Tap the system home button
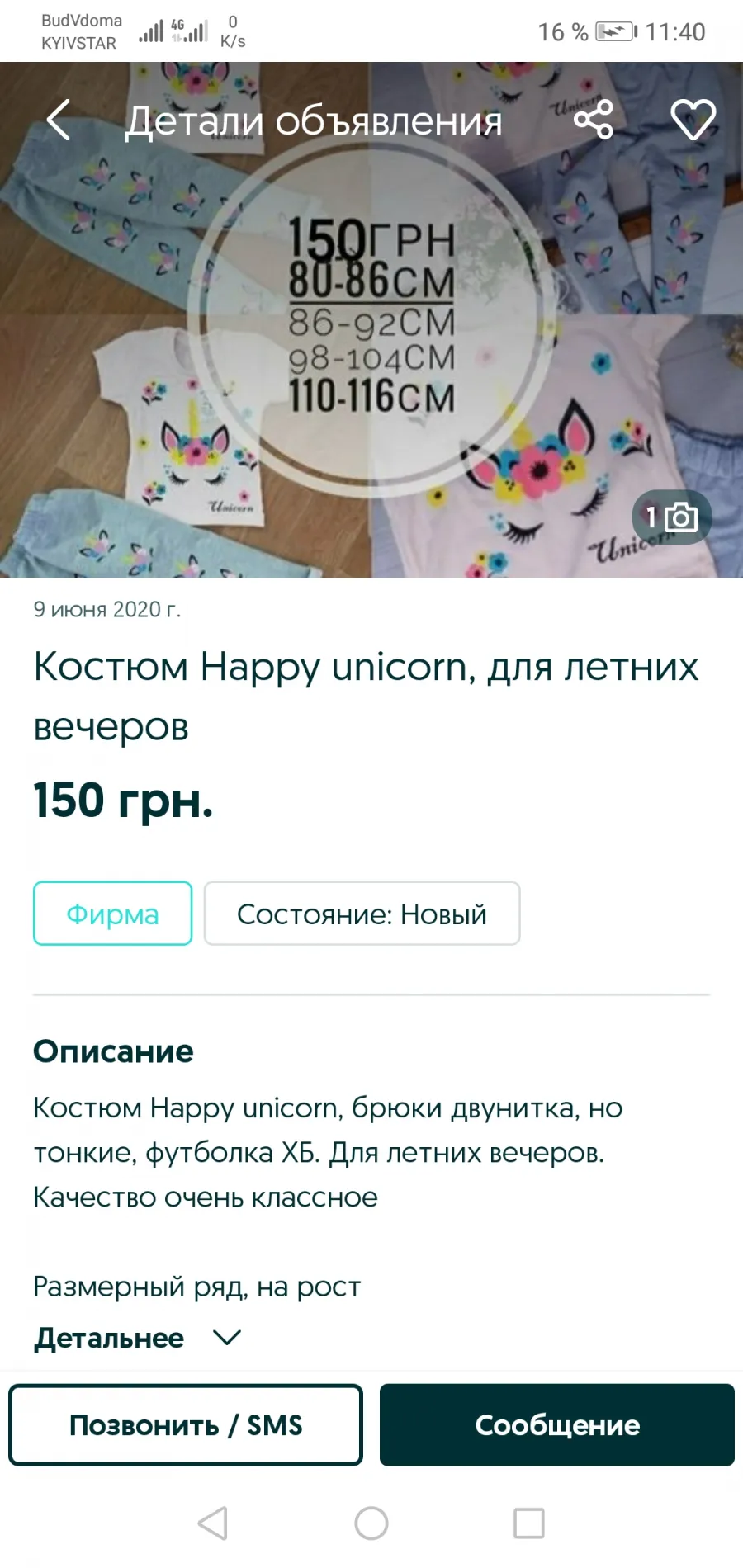 [x=371, y=1523]
